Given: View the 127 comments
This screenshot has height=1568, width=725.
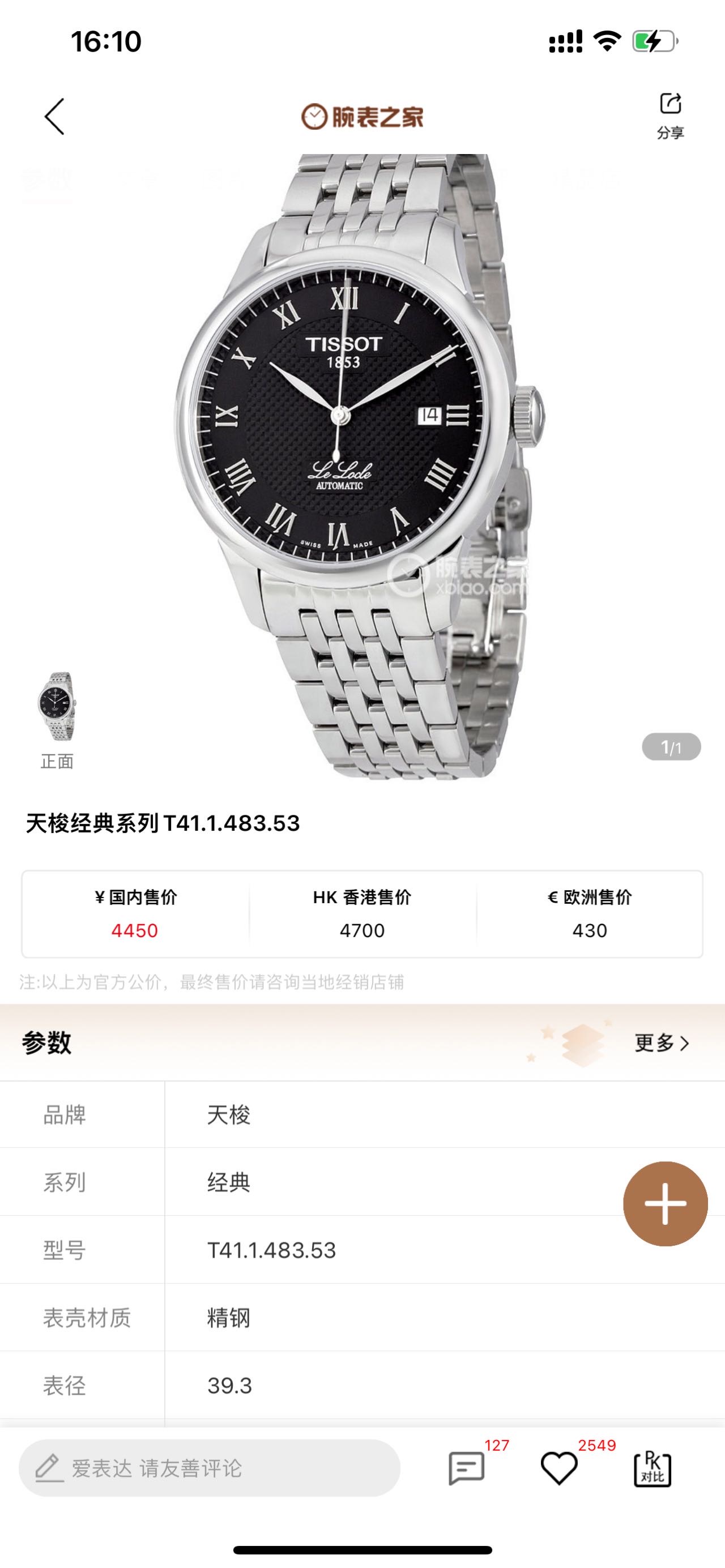Looking at the screenshot, I should (467, 1468).
